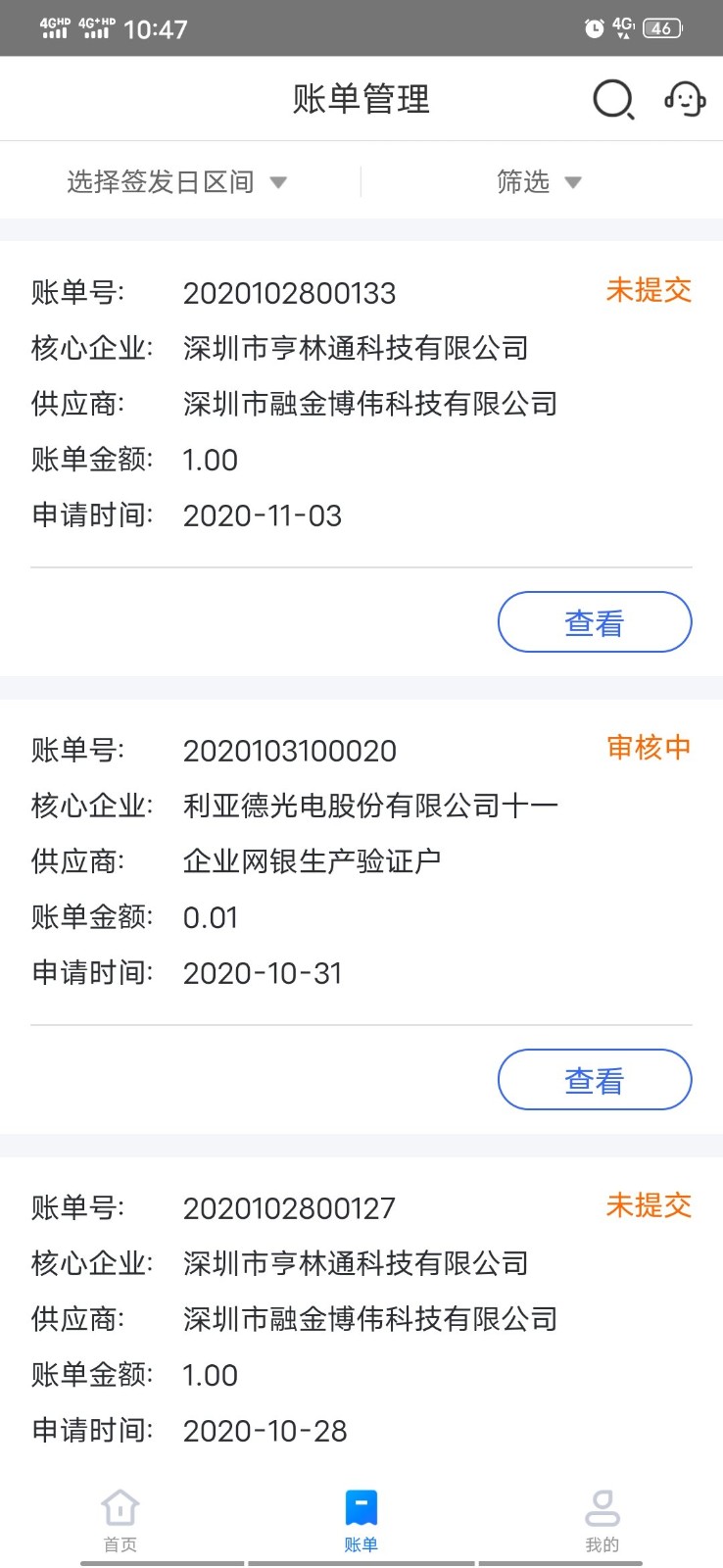
Task: Tap the home icon in the bottom bar
Action: (x=120, y=1509)
